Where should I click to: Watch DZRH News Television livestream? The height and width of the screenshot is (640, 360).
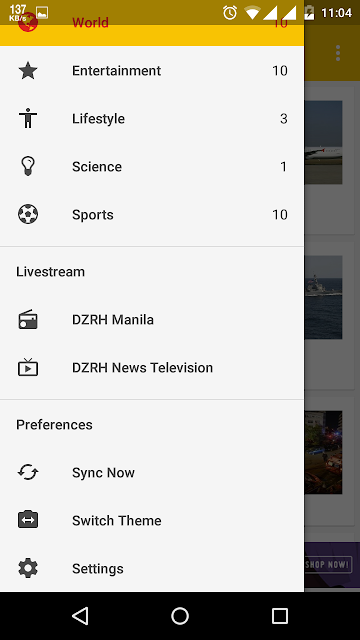(152, 368)
